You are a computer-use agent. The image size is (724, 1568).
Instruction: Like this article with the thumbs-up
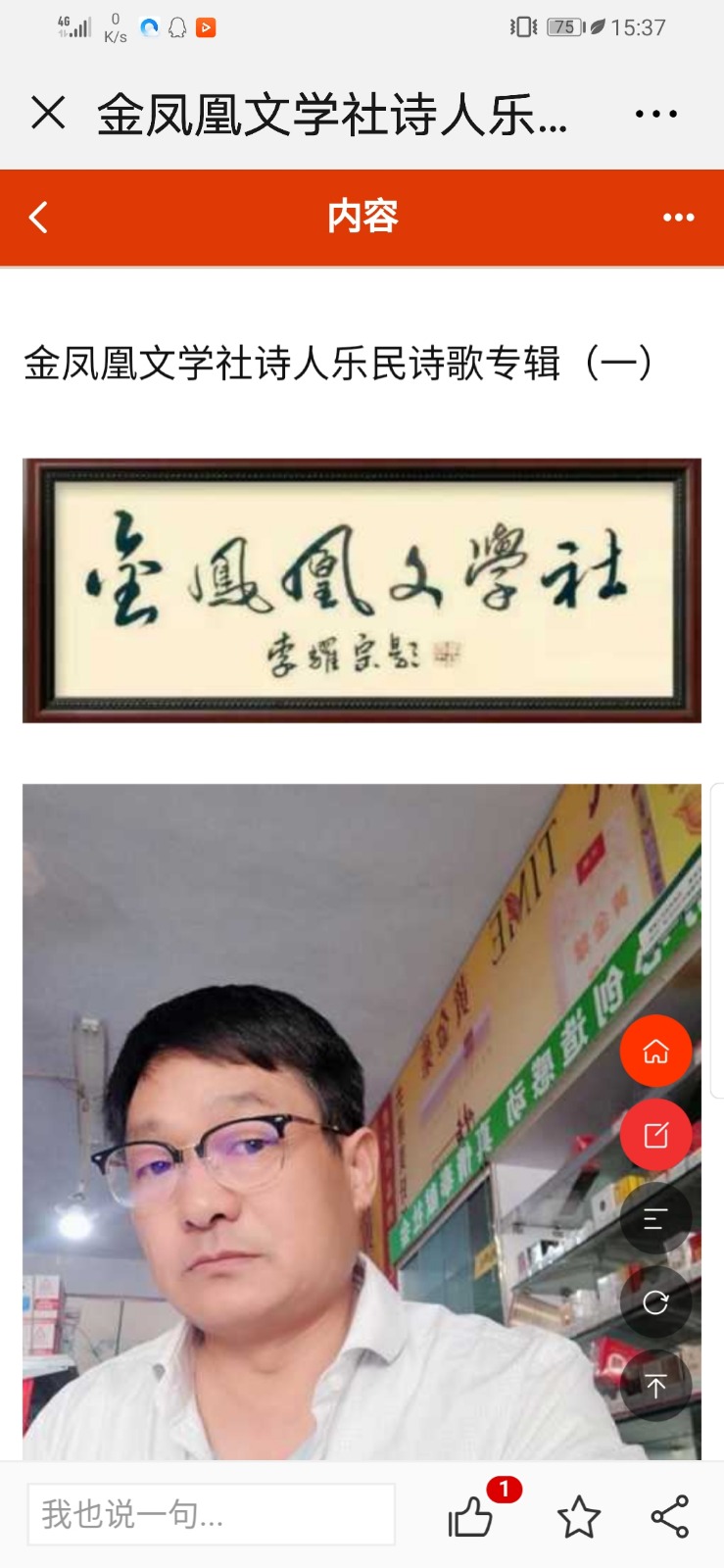pos(471,1518)
